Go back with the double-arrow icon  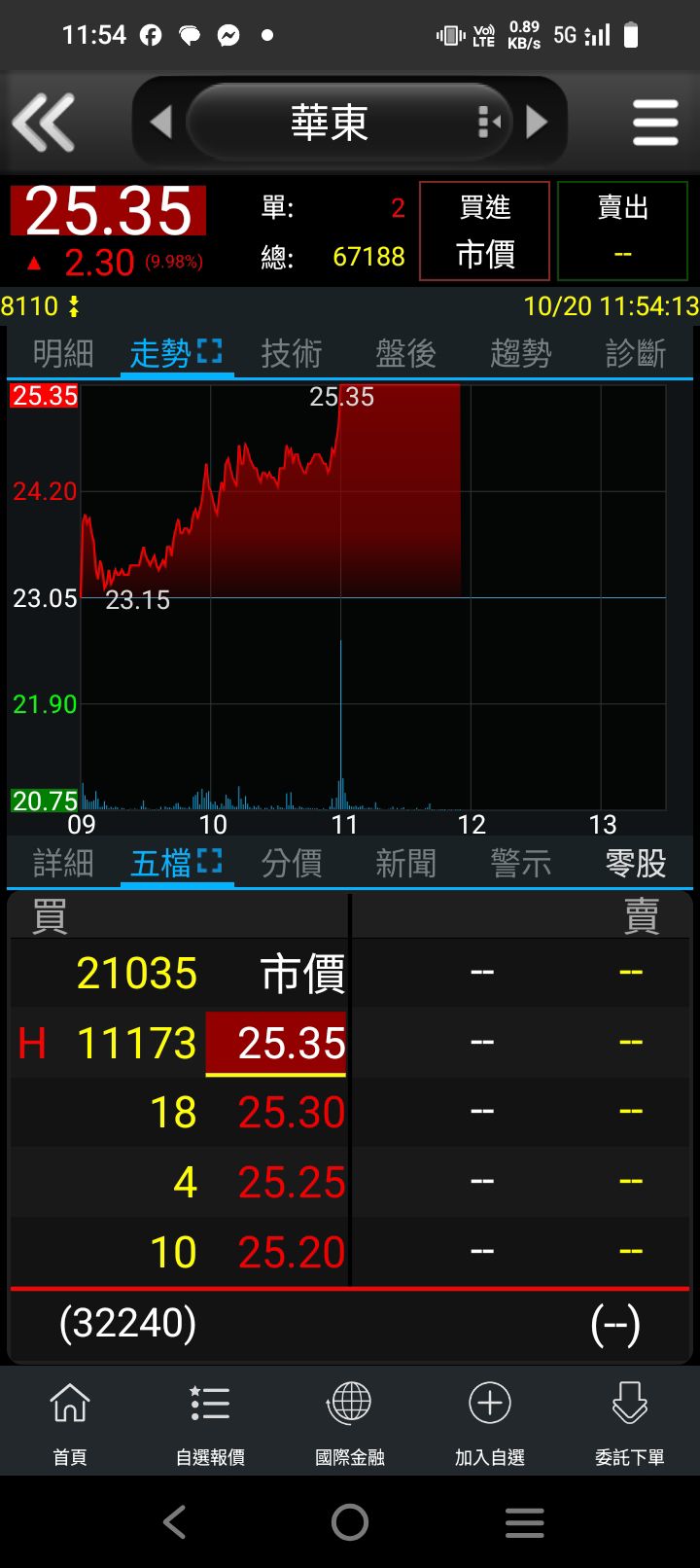(x=44, y=123)
